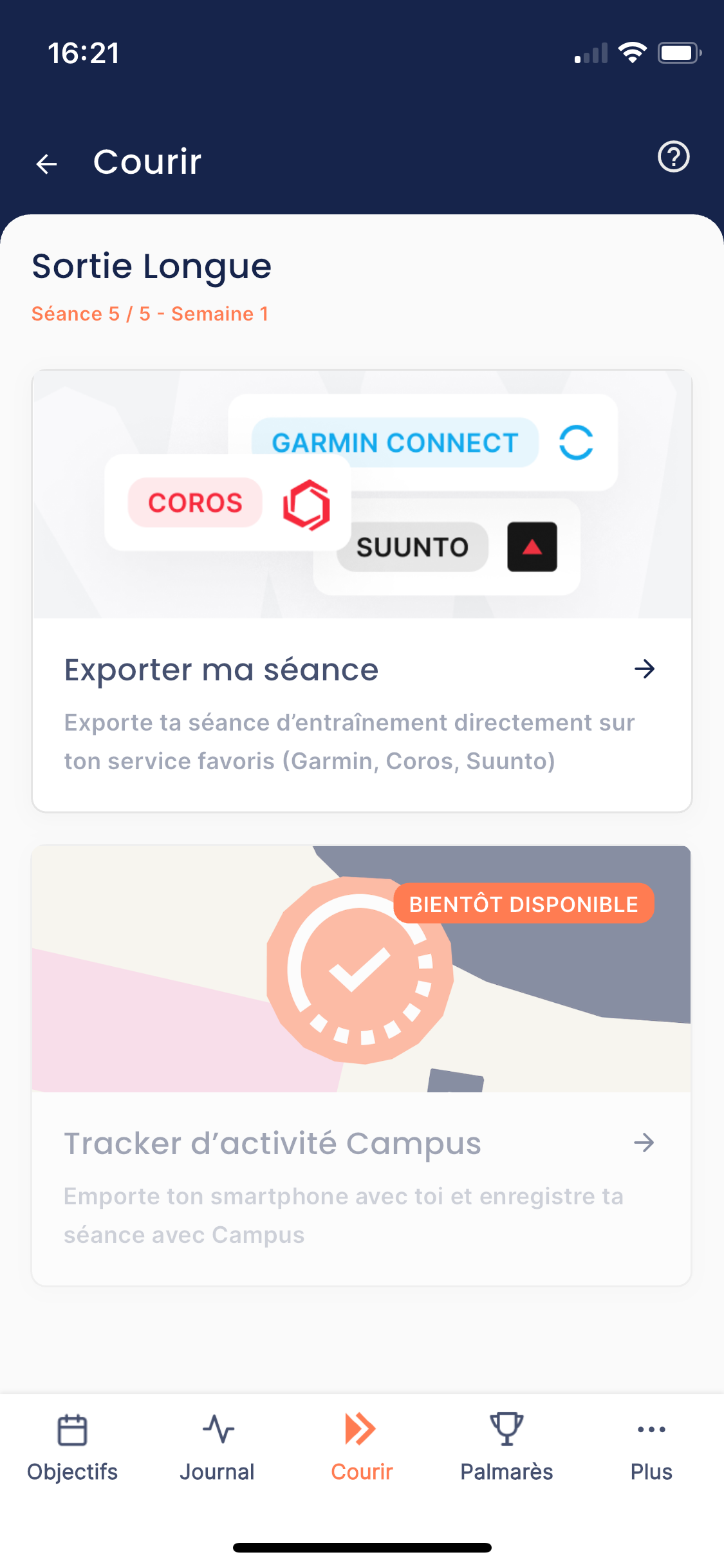Viewport: 724px width, 1568px height.
Task: Open the help question mark icon
Action: click(673, 157)
